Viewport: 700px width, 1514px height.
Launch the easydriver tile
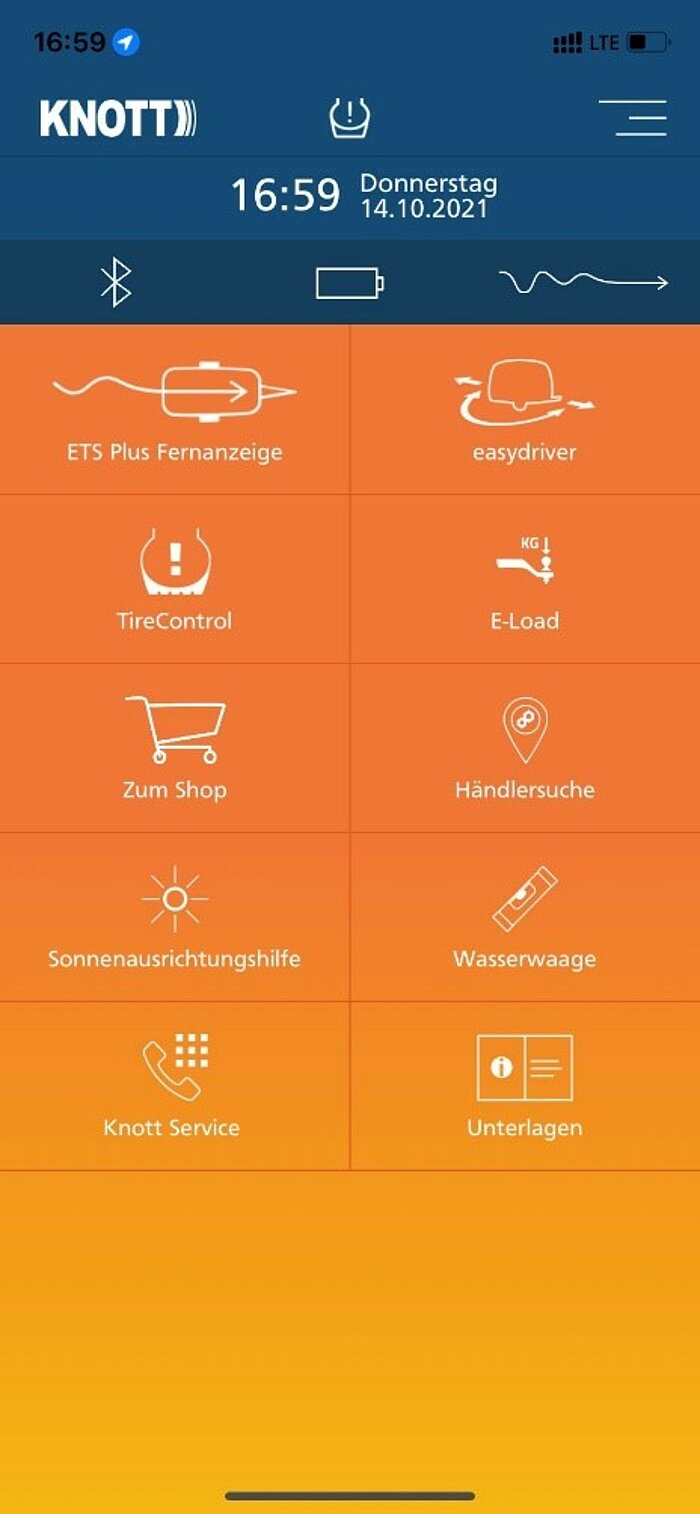pyautogui.click(x=525, y=410)
